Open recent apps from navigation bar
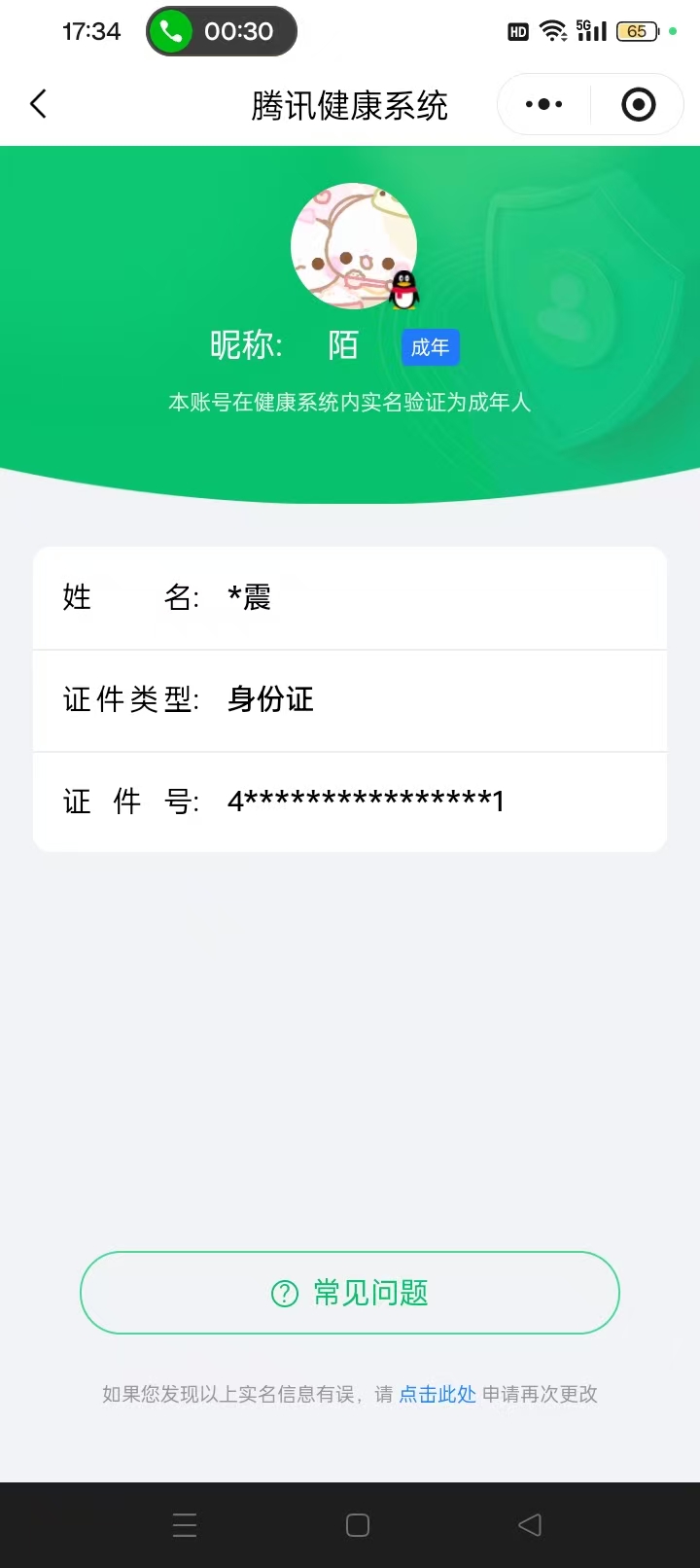This screenshot has width=700, height=1568. click(185, 1525)
